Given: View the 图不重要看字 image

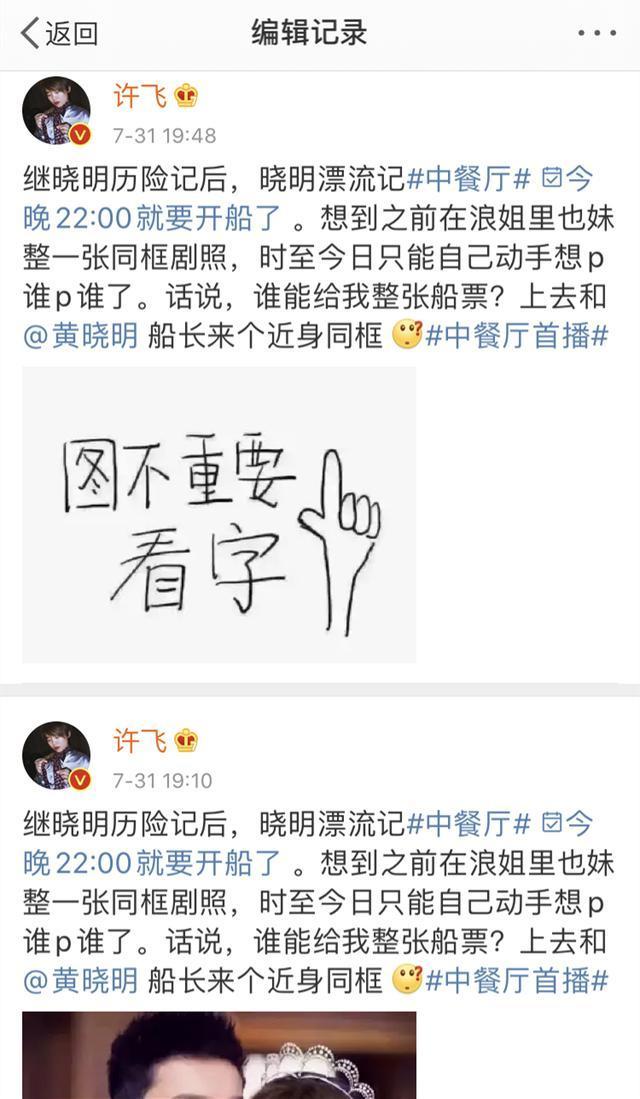Looking at the screenshot, I should (x=219, y=514).
